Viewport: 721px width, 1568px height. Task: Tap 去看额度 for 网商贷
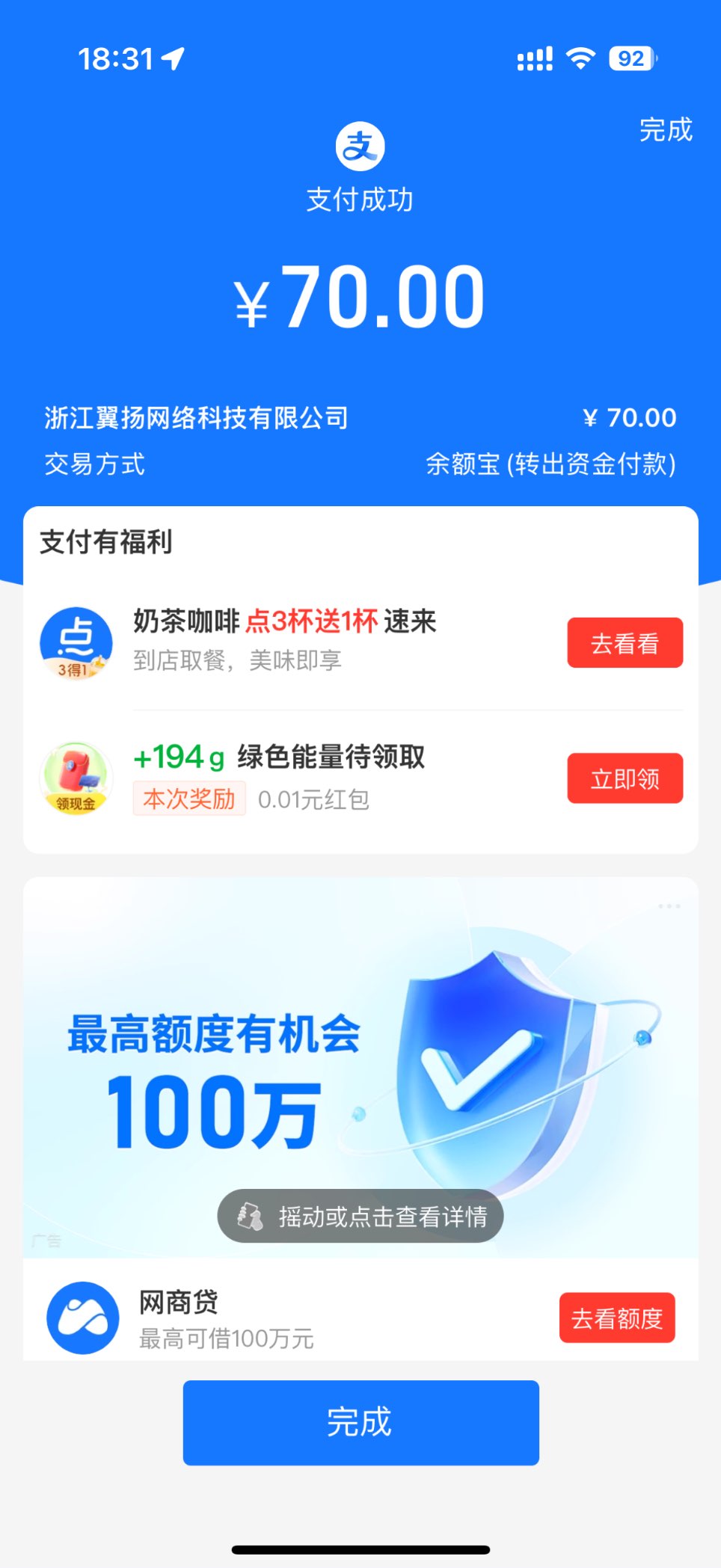coord(617,1318)
